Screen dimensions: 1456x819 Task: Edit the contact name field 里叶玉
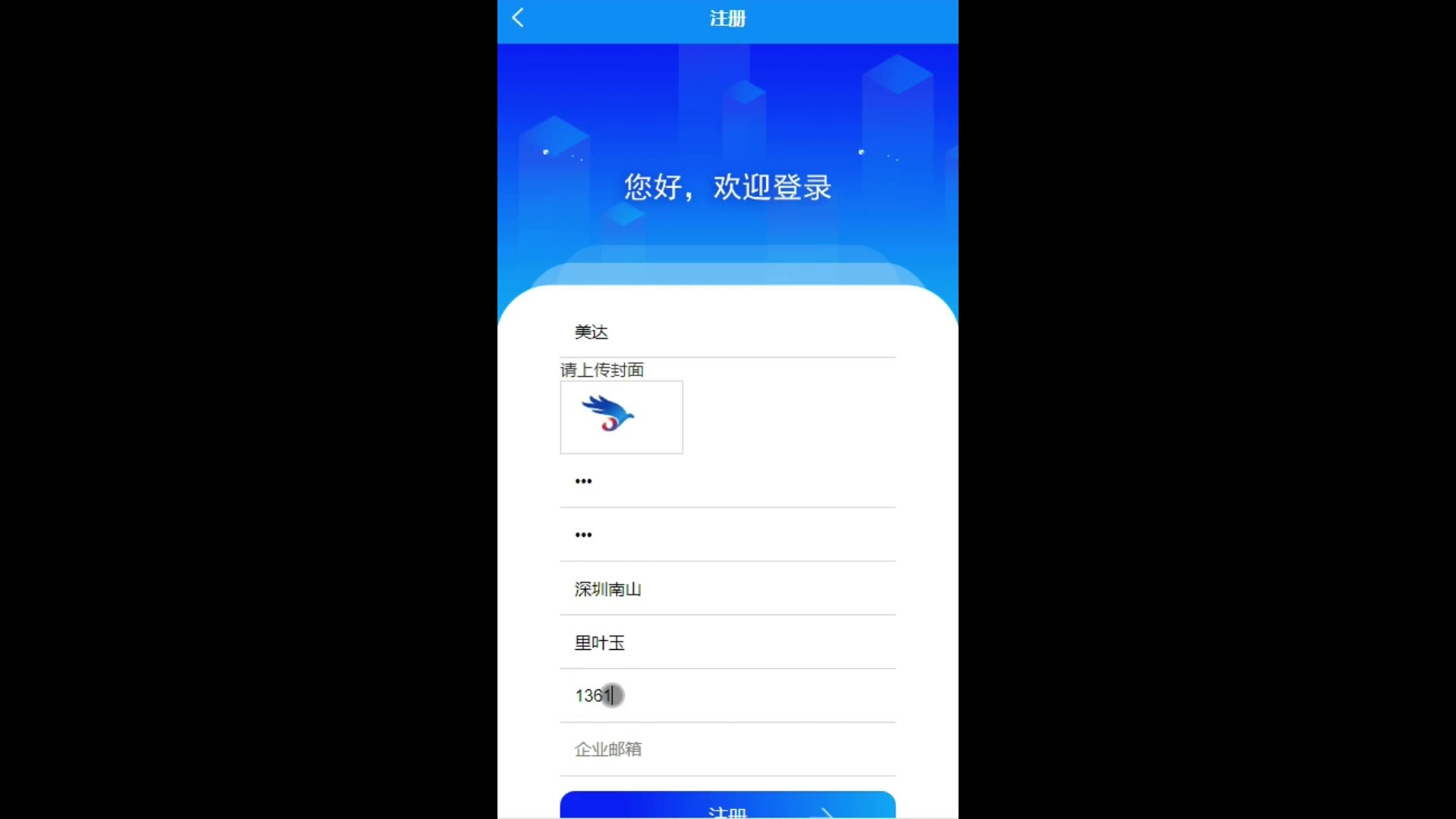click(726, 643)
